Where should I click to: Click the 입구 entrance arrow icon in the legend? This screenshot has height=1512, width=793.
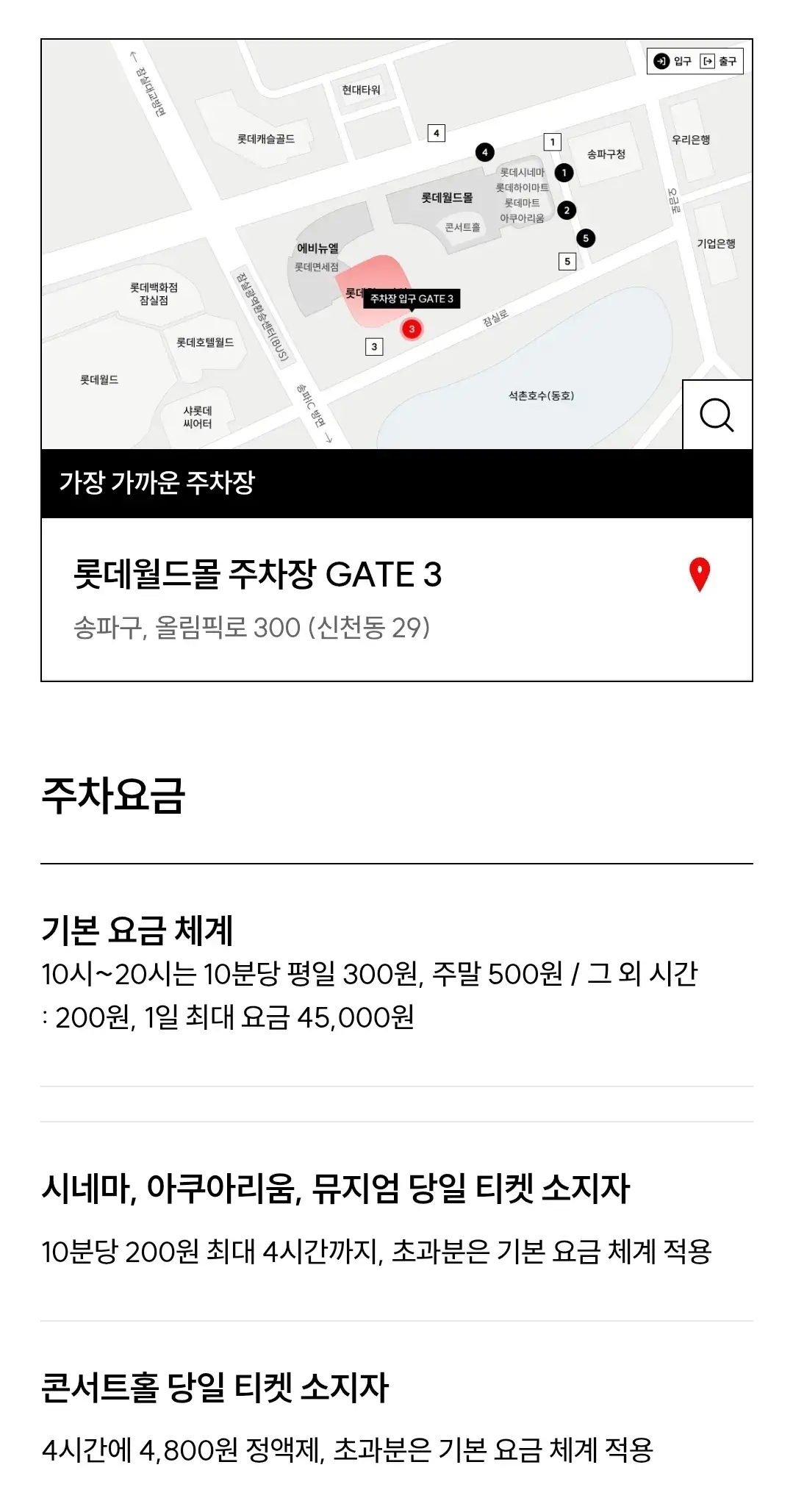(660, 62)
